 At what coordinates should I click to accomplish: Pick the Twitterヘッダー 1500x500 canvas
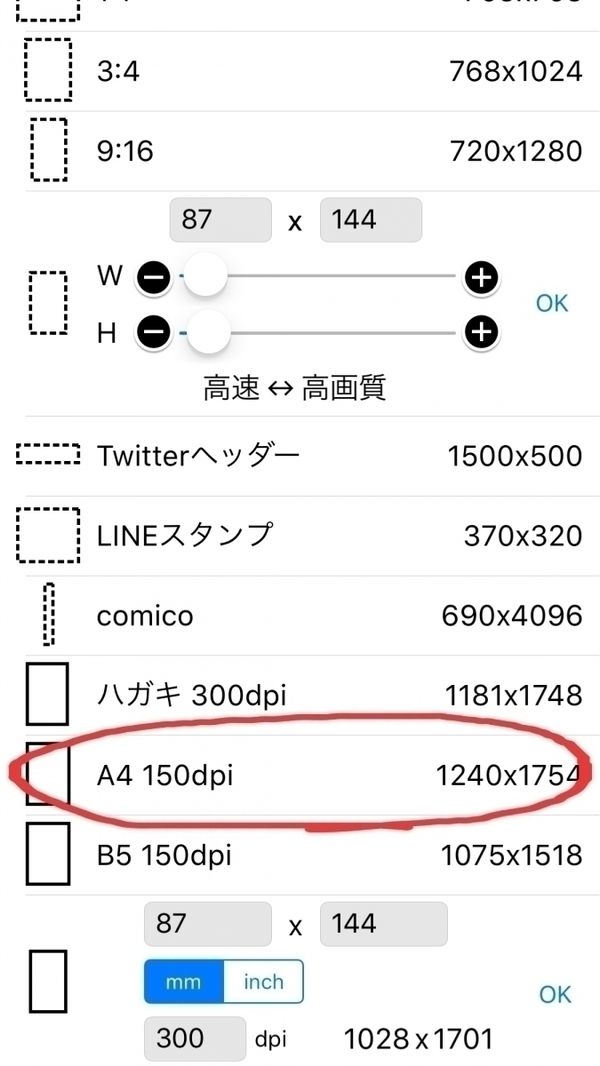click(300, 456)
